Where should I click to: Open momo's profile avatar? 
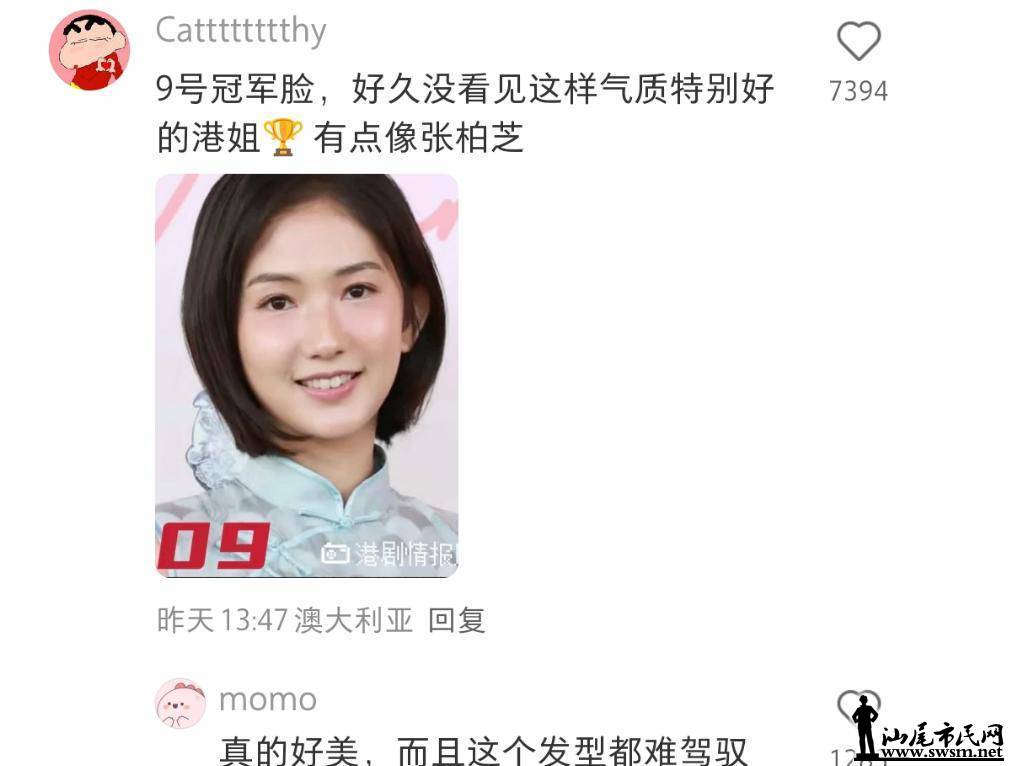pyautogui.click(x=180, y=703)
